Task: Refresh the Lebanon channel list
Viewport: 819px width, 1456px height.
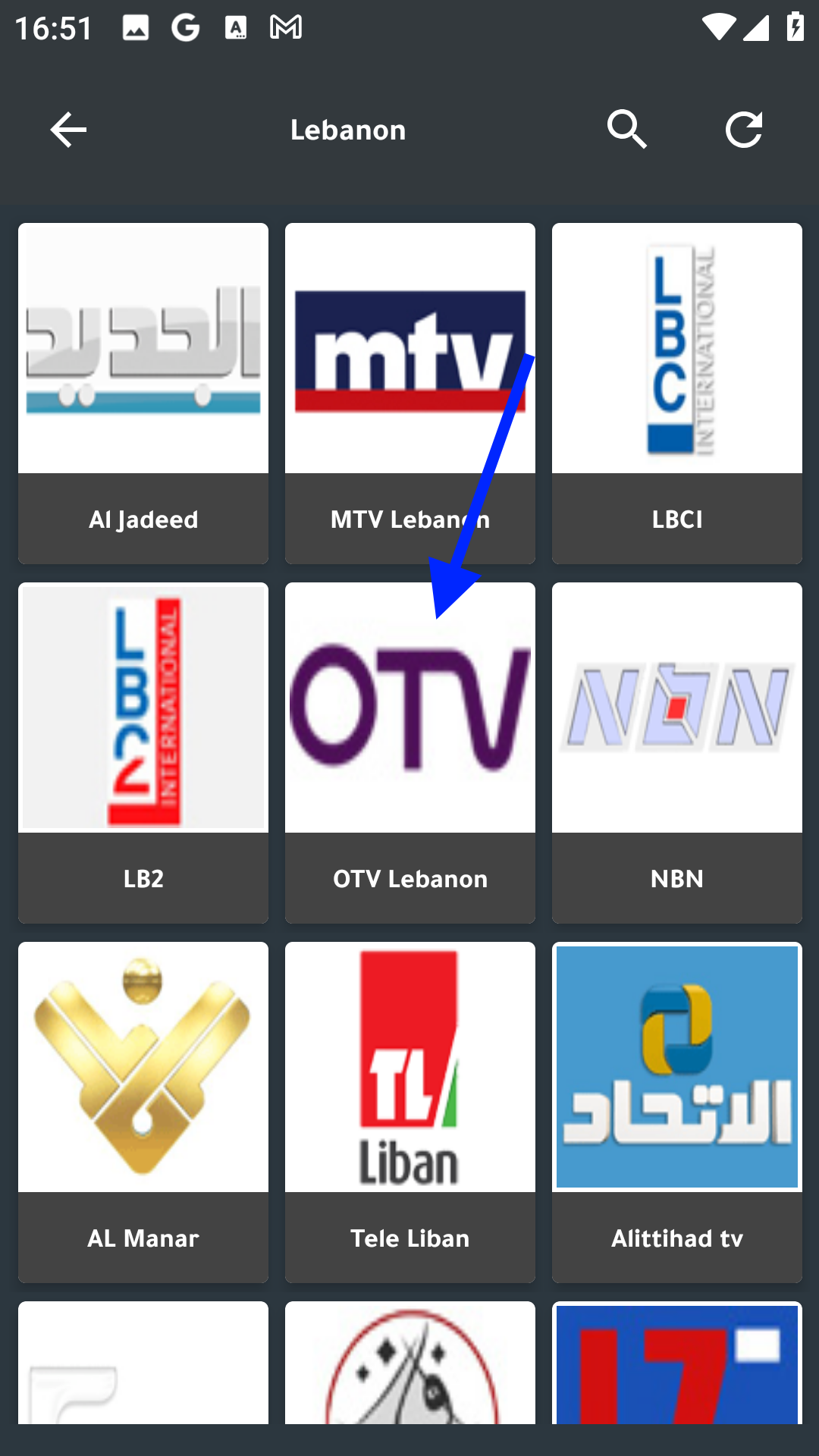Action: tap(743, 130)
